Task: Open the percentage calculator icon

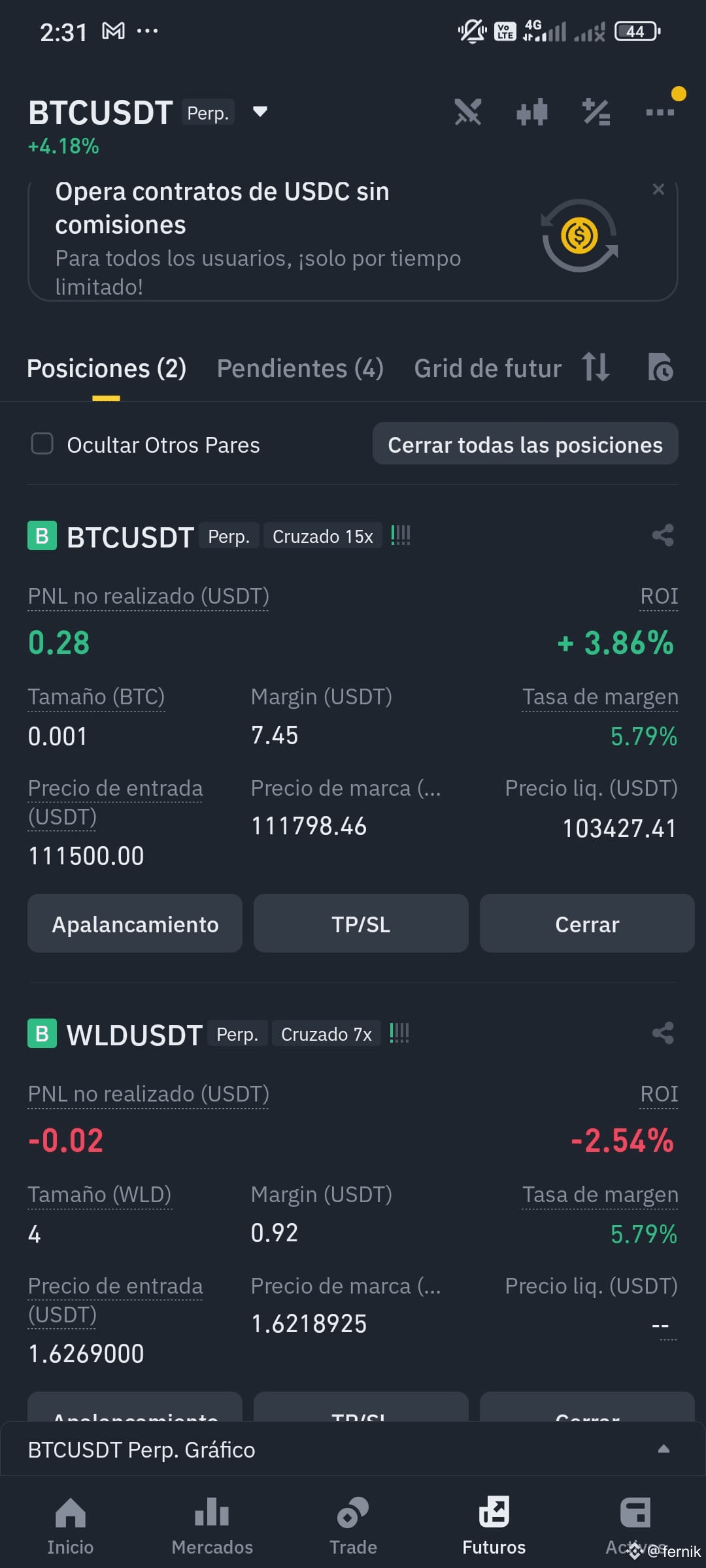Action: pyautogui.click(x=596, y=112)
